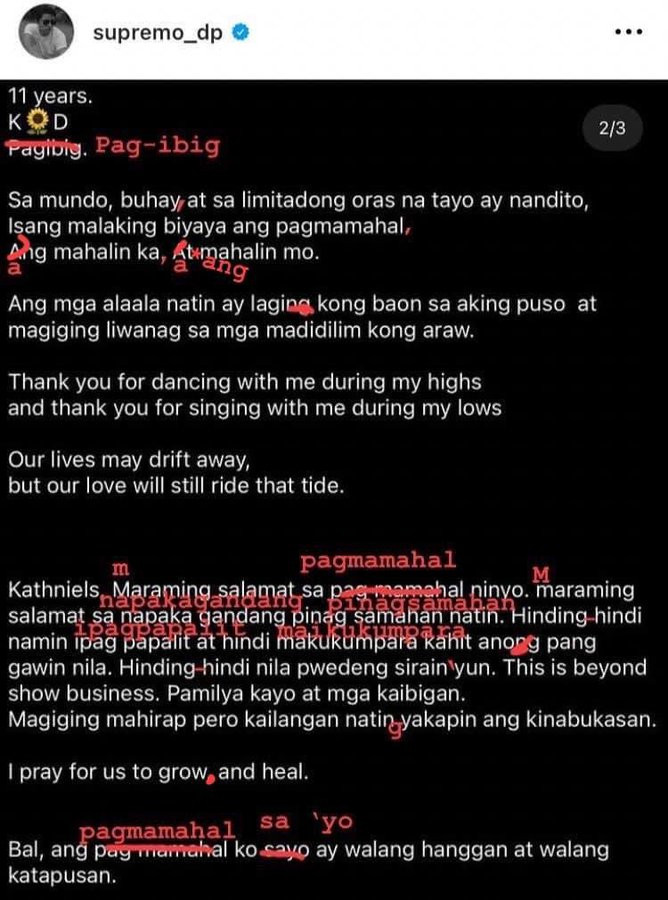Open the supremo_dp username link
The height and width of the screenshot is (900, 668).
pos(156,32)
